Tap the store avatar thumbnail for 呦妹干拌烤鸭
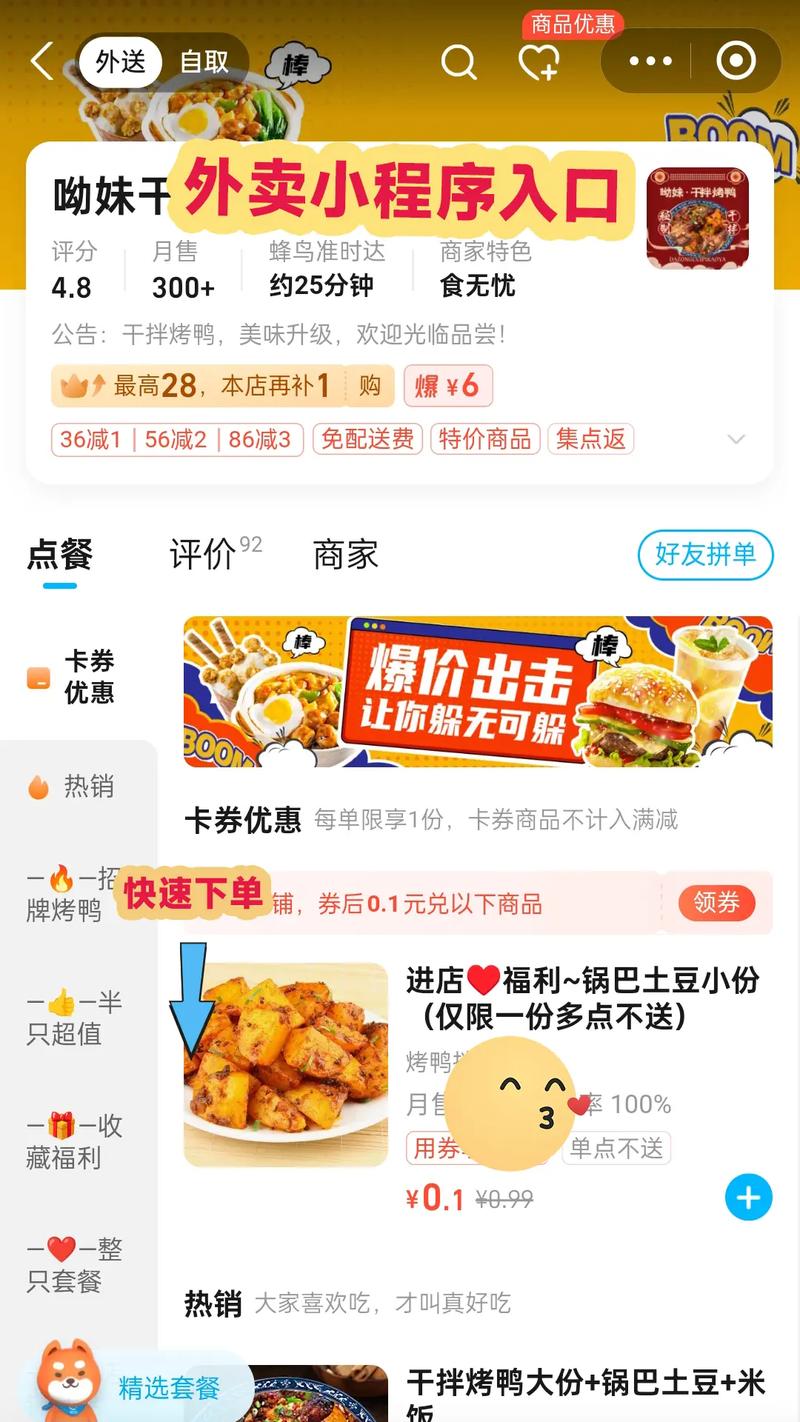The height and width of the screenshot is (1422, 800). click(696, 215)
